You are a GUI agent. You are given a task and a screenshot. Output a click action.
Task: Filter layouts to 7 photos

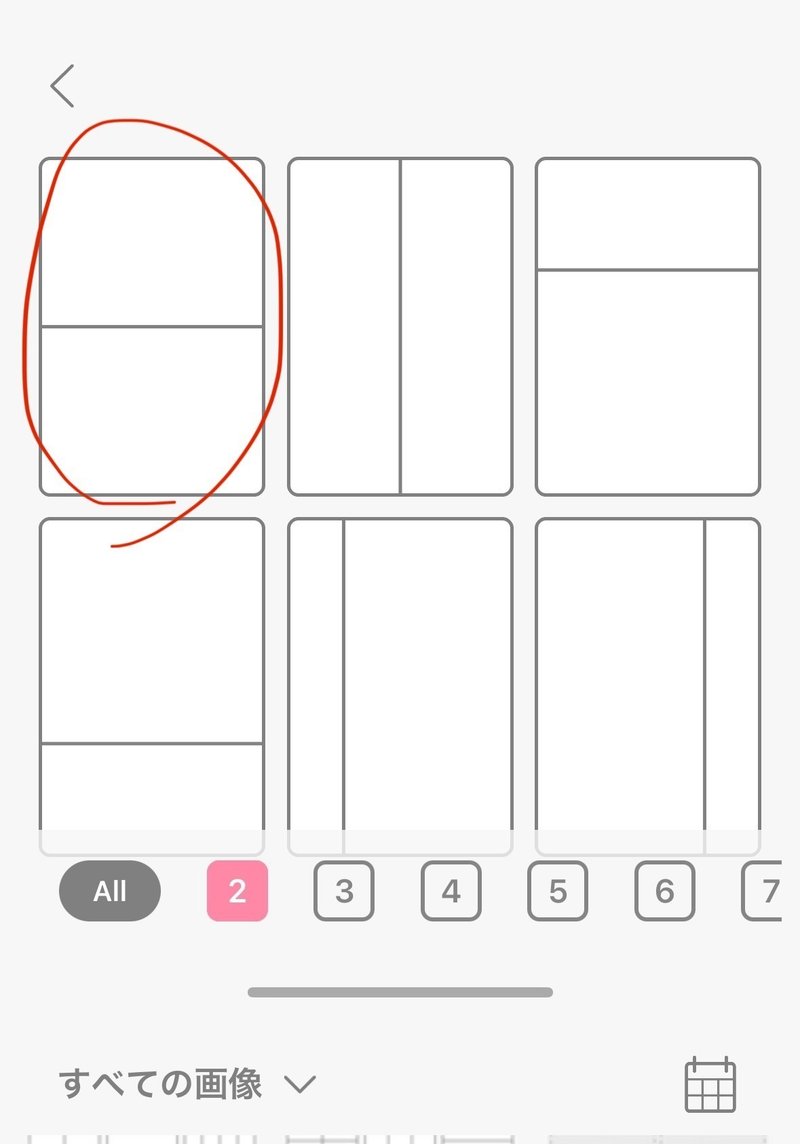click(x=765, y=891)
